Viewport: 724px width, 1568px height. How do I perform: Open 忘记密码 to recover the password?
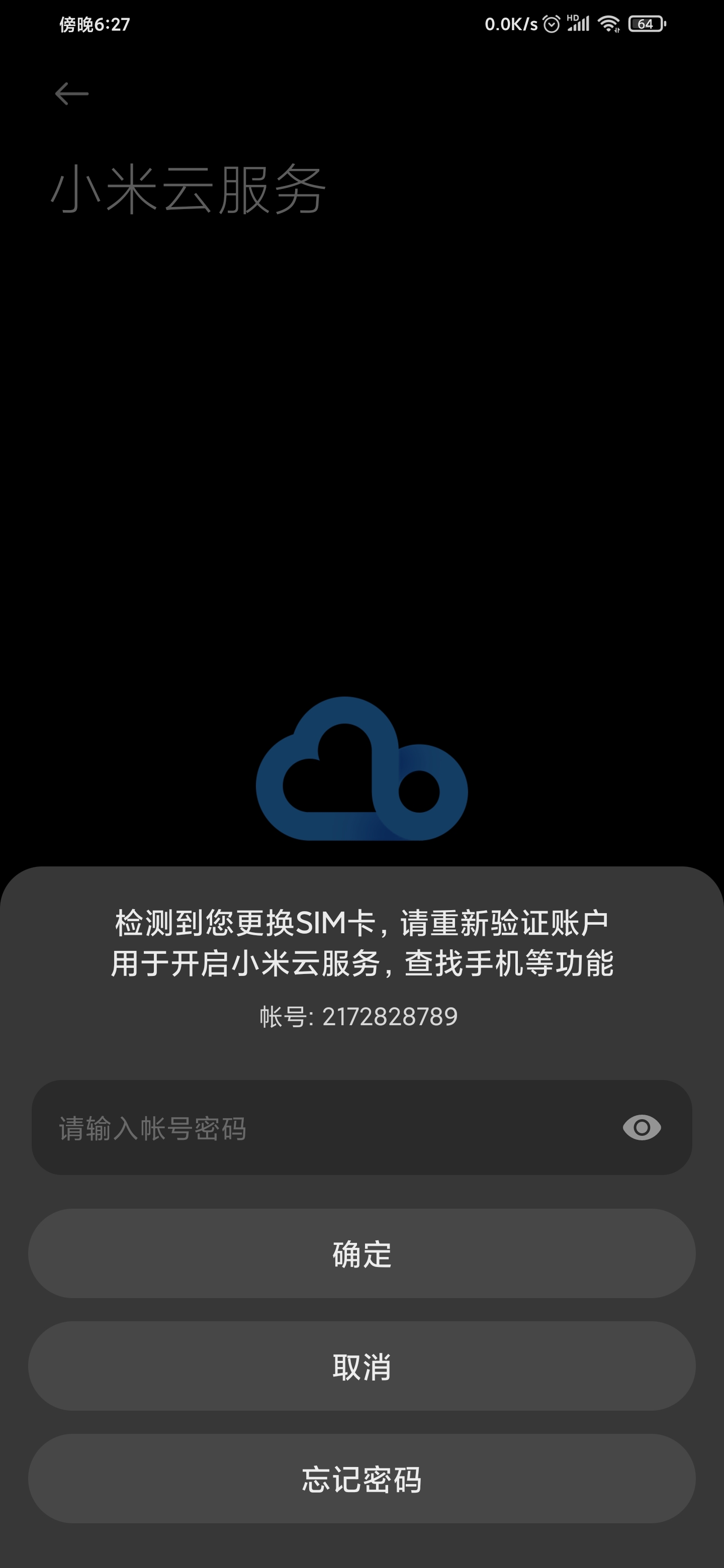(x=361, y=1479)
